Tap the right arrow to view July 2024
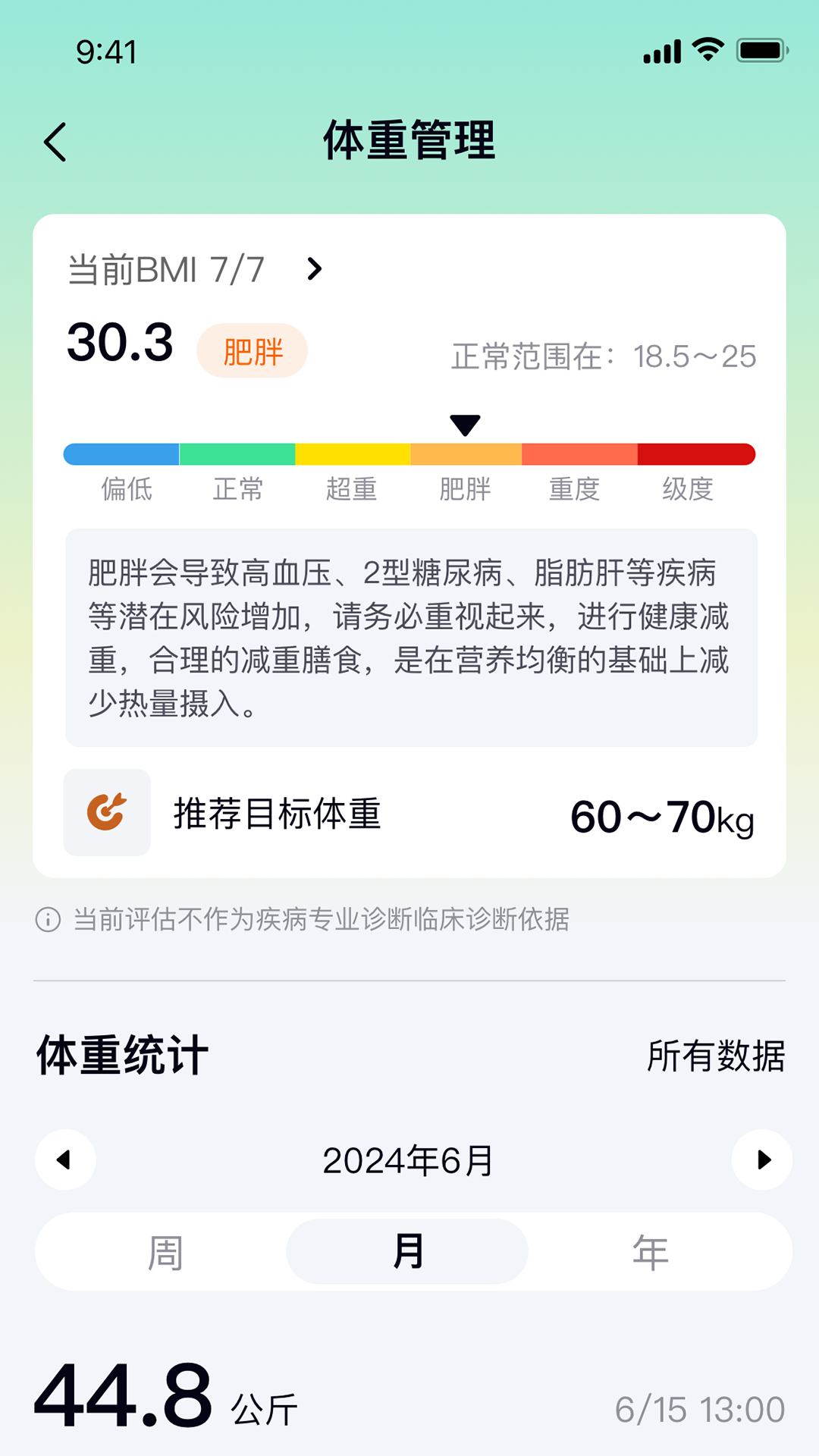Image resolution: width=819 pixels, height=1456 pixels. pos(762,1159)
